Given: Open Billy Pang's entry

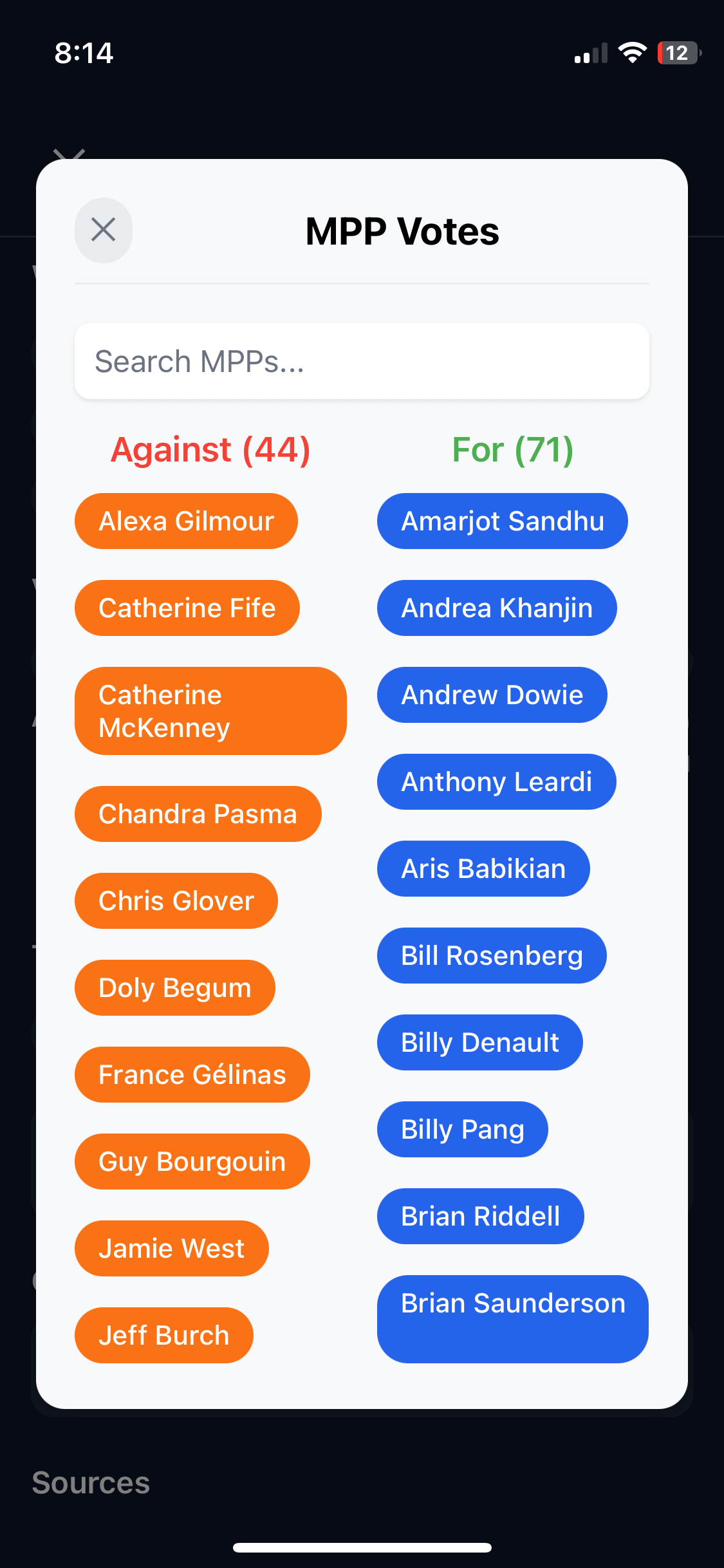Looking at the screenshot, I should coord(462,1129).
